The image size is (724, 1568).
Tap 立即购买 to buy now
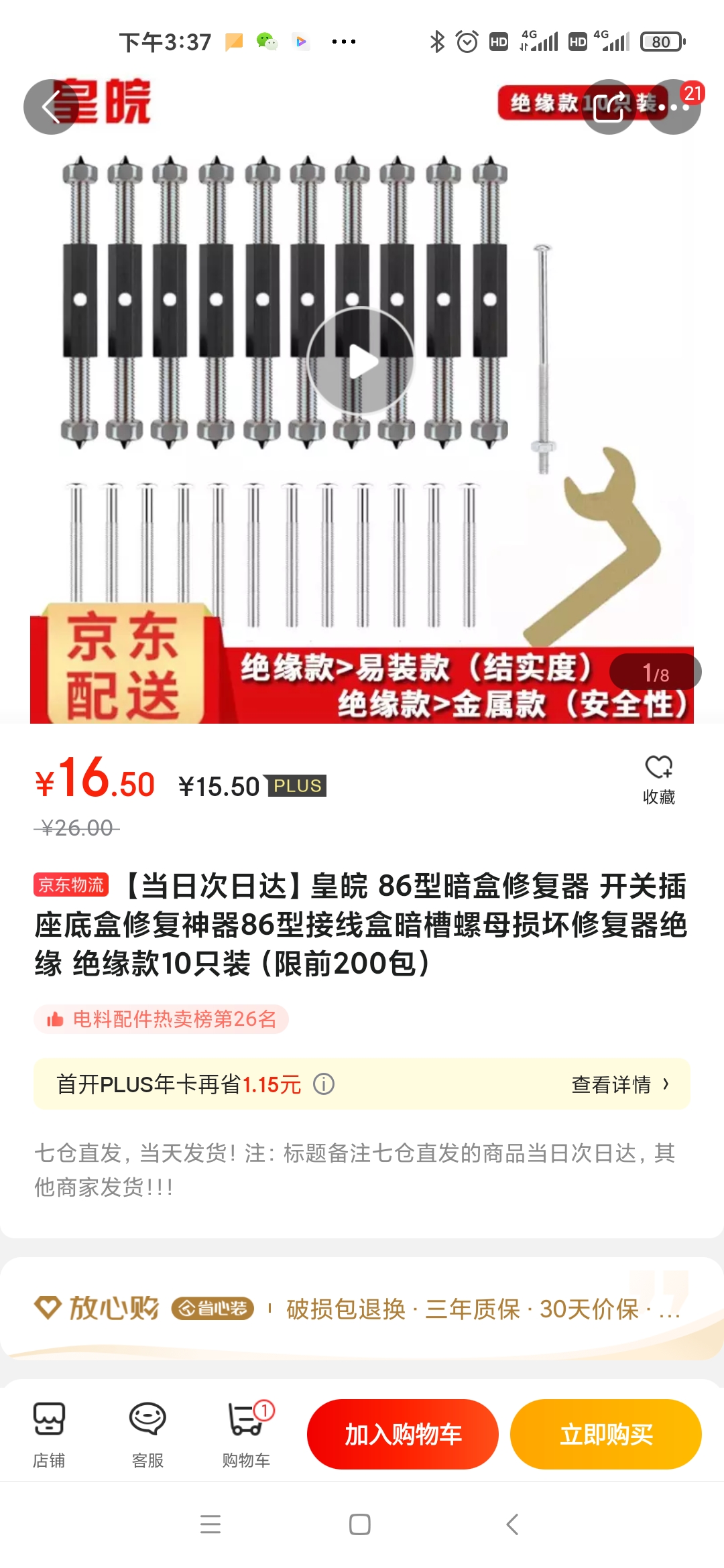[606, 1434]
